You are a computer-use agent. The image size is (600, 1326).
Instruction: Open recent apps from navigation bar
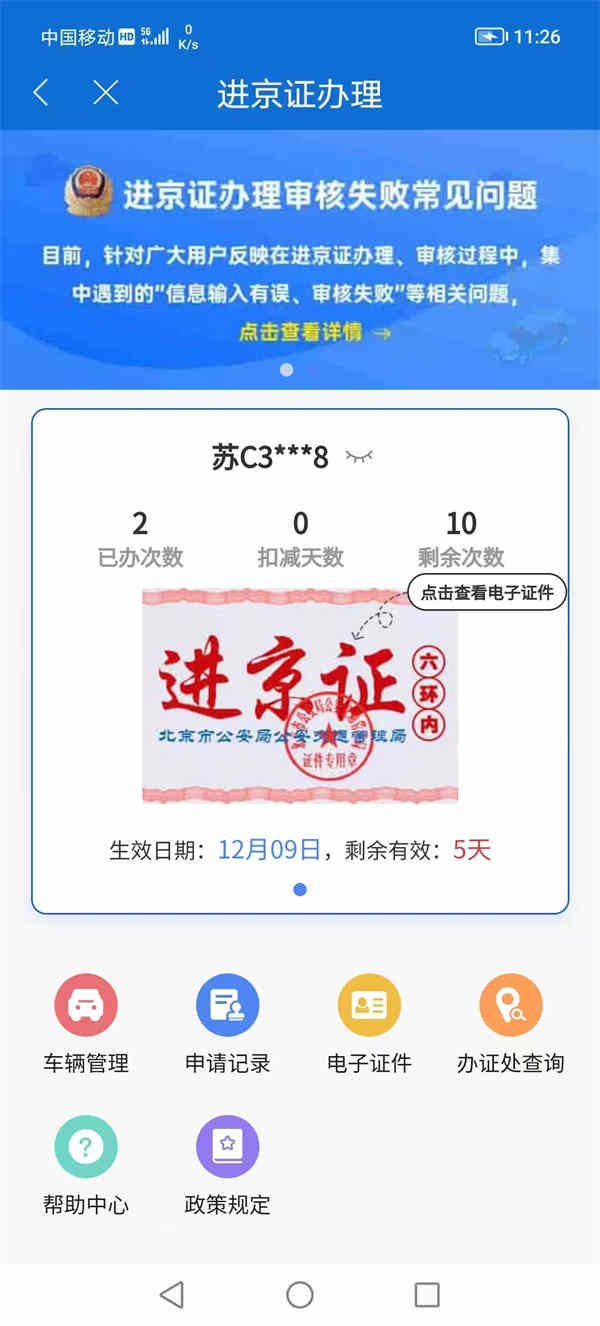tap(427, 1295)
